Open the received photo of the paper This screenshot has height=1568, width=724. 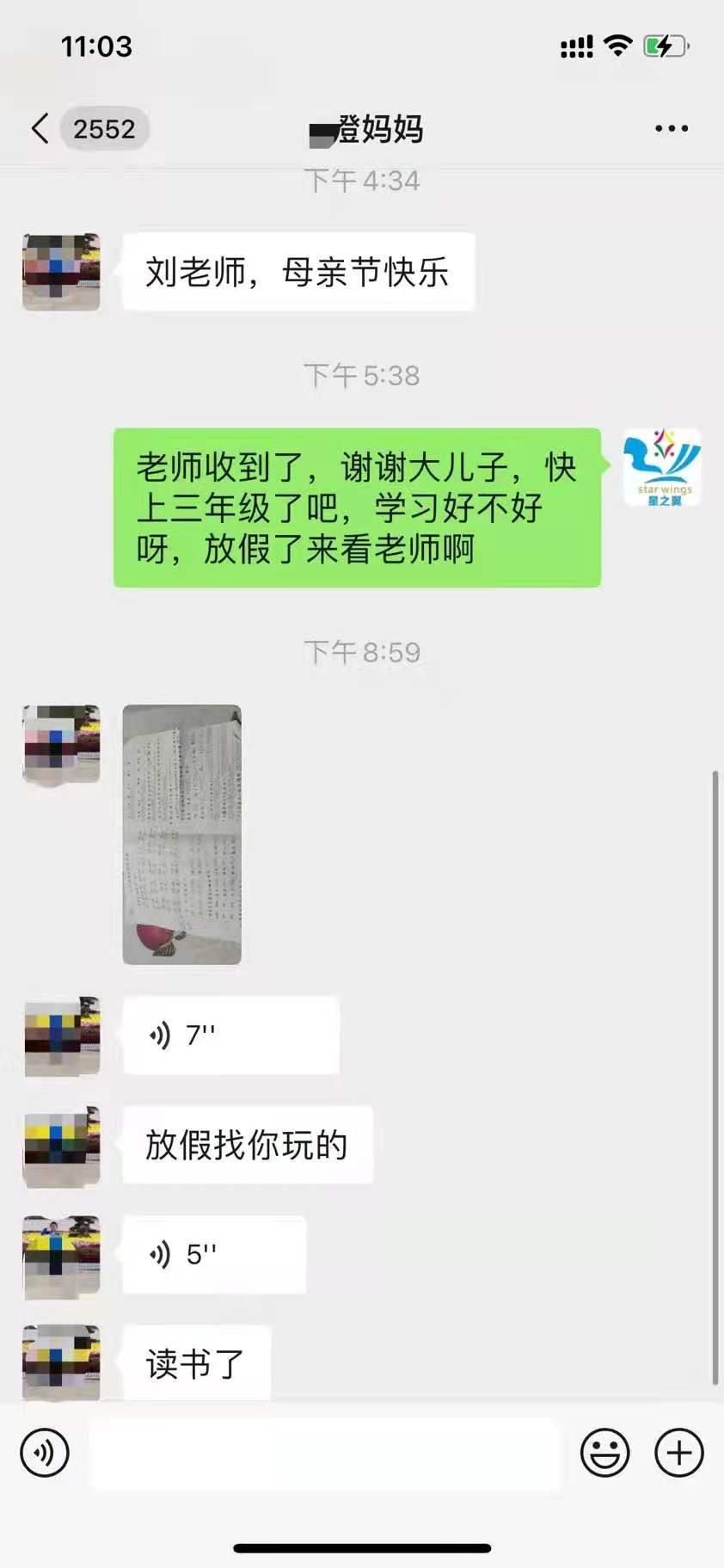(x=182, y=834)
